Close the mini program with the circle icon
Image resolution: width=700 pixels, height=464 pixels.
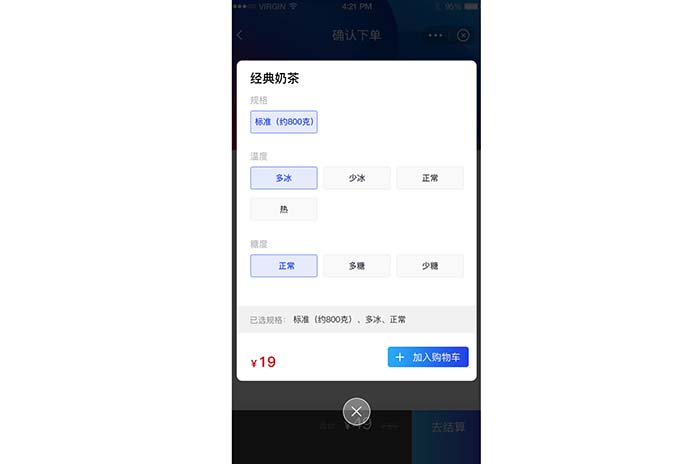[x=463, y=36]
